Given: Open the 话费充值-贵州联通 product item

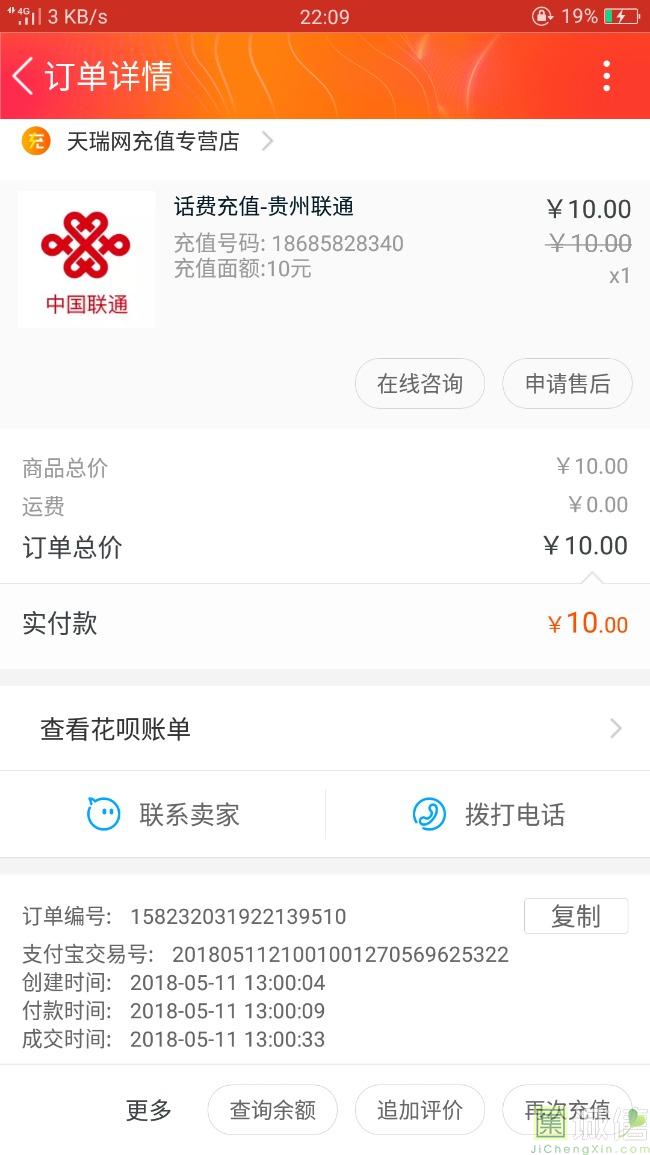Looking at the screenshot, I should pyautogui.click(x=325, y=259).
